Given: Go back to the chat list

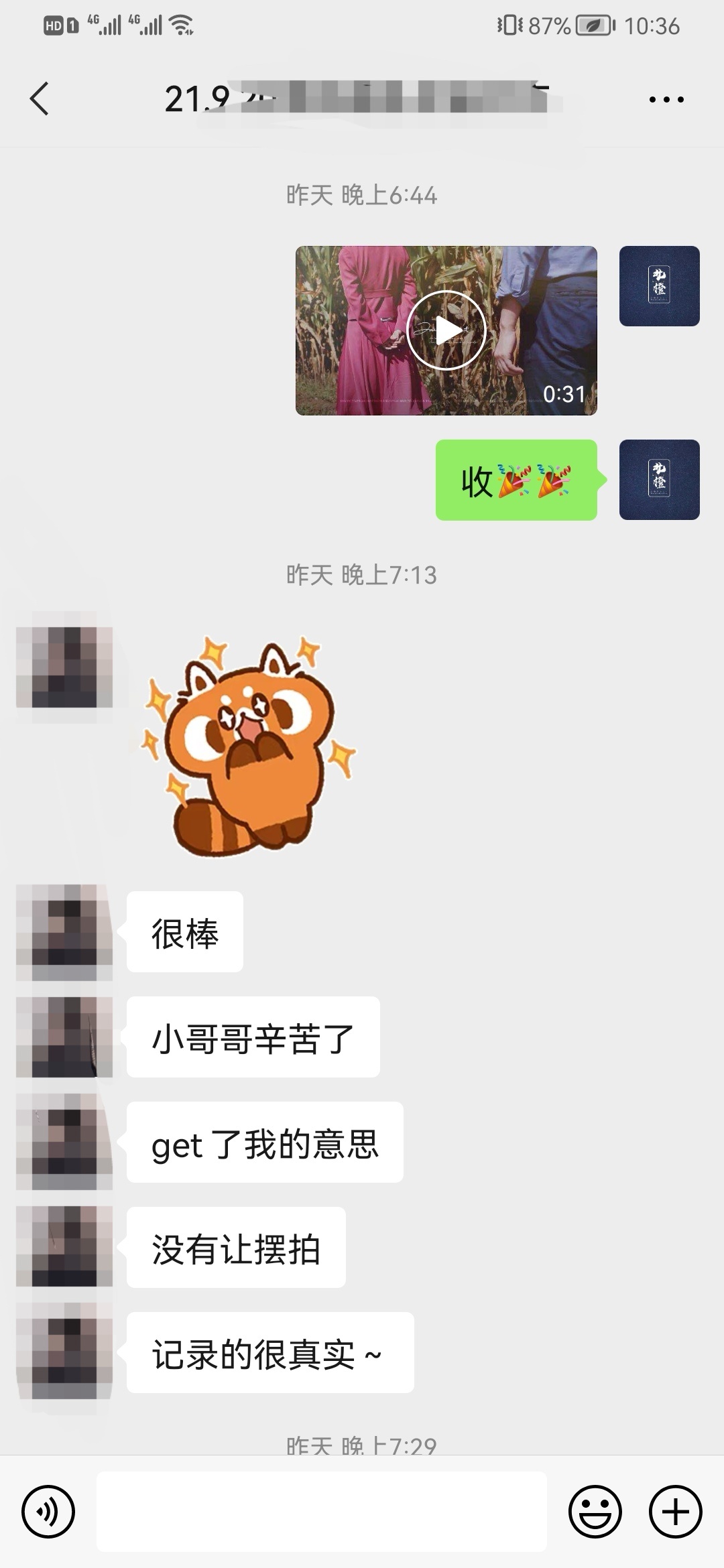Looking at the screenshot, I should tap(40, 99).
